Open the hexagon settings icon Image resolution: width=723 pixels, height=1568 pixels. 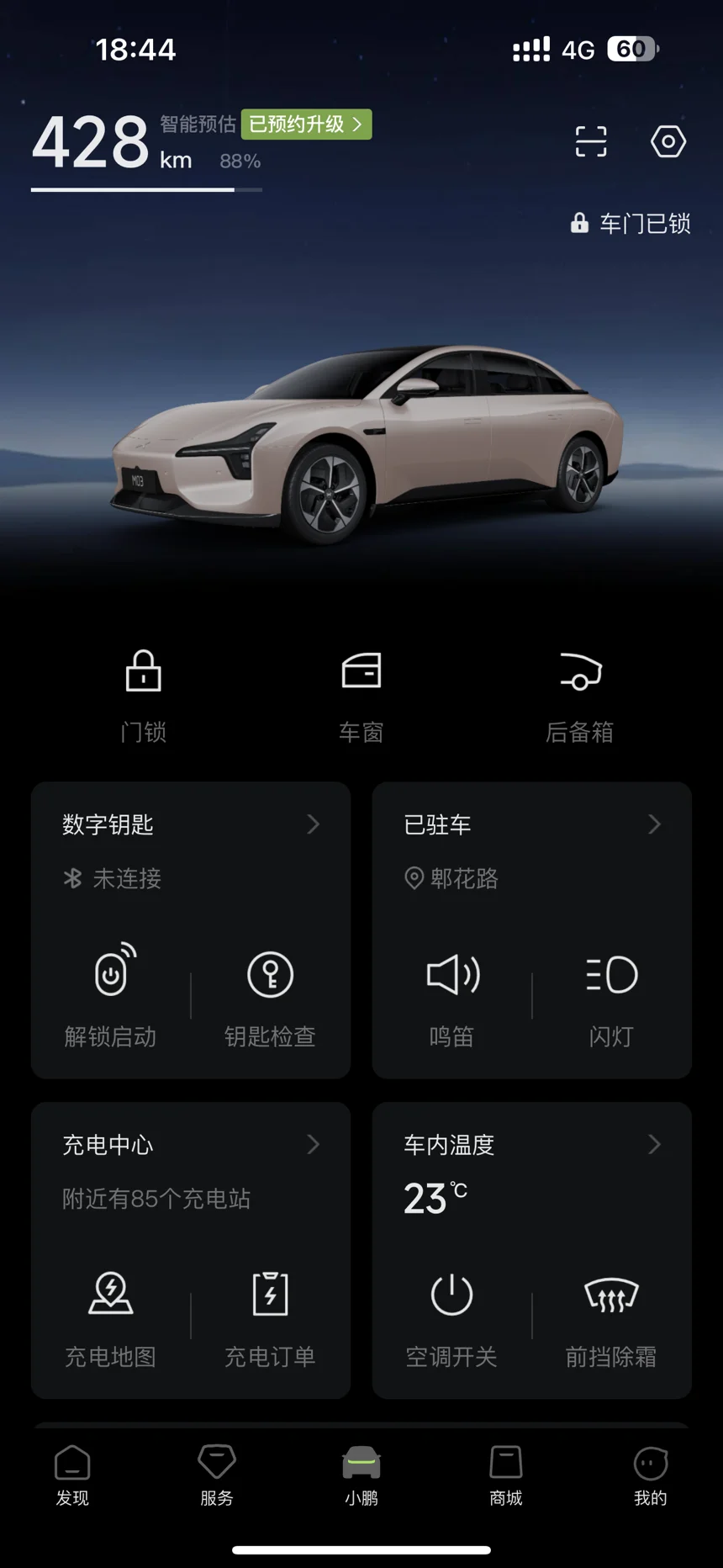(668, 141)
